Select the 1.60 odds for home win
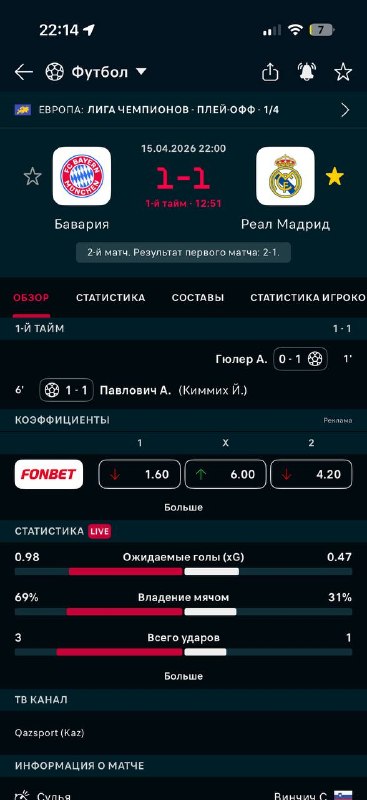This screenshot has width=367, height=800. click(x=139, y=474)
